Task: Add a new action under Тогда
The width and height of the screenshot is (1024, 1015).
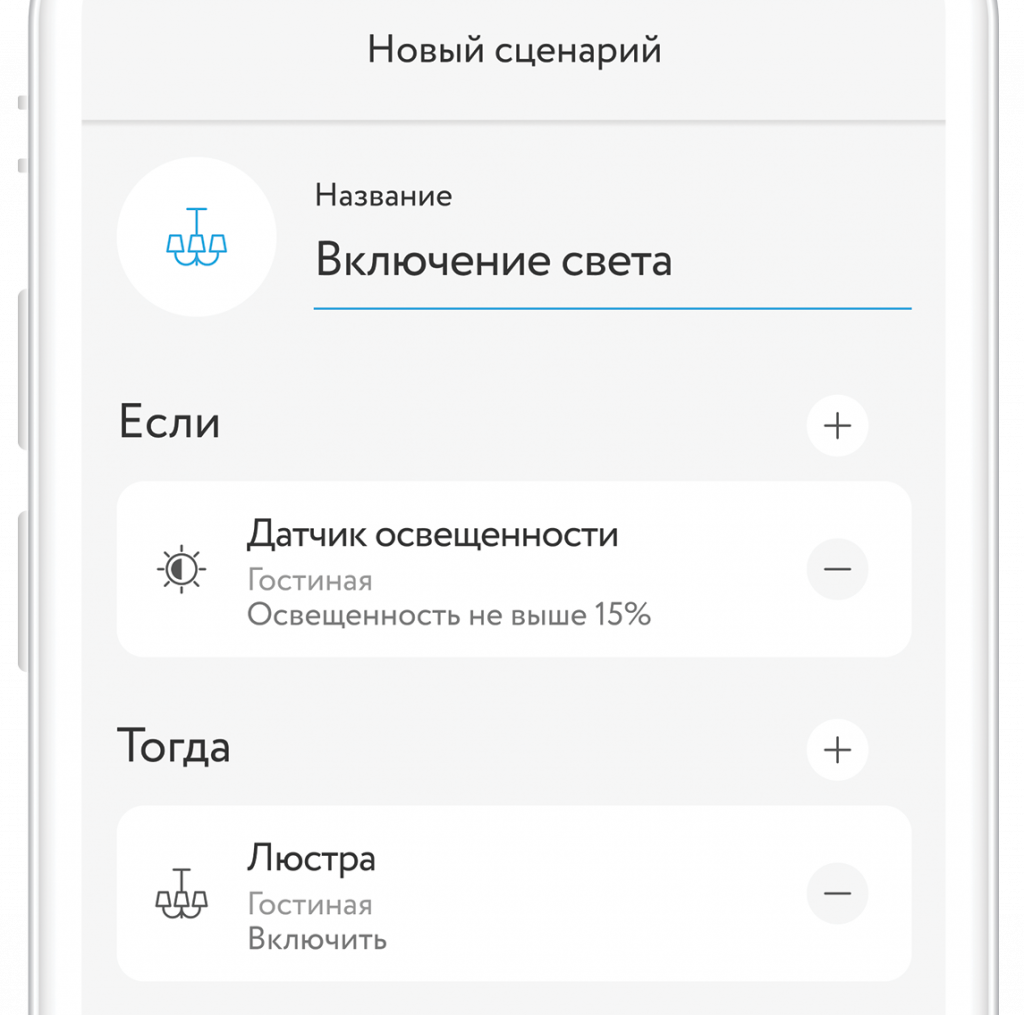Action: (837, 749)
